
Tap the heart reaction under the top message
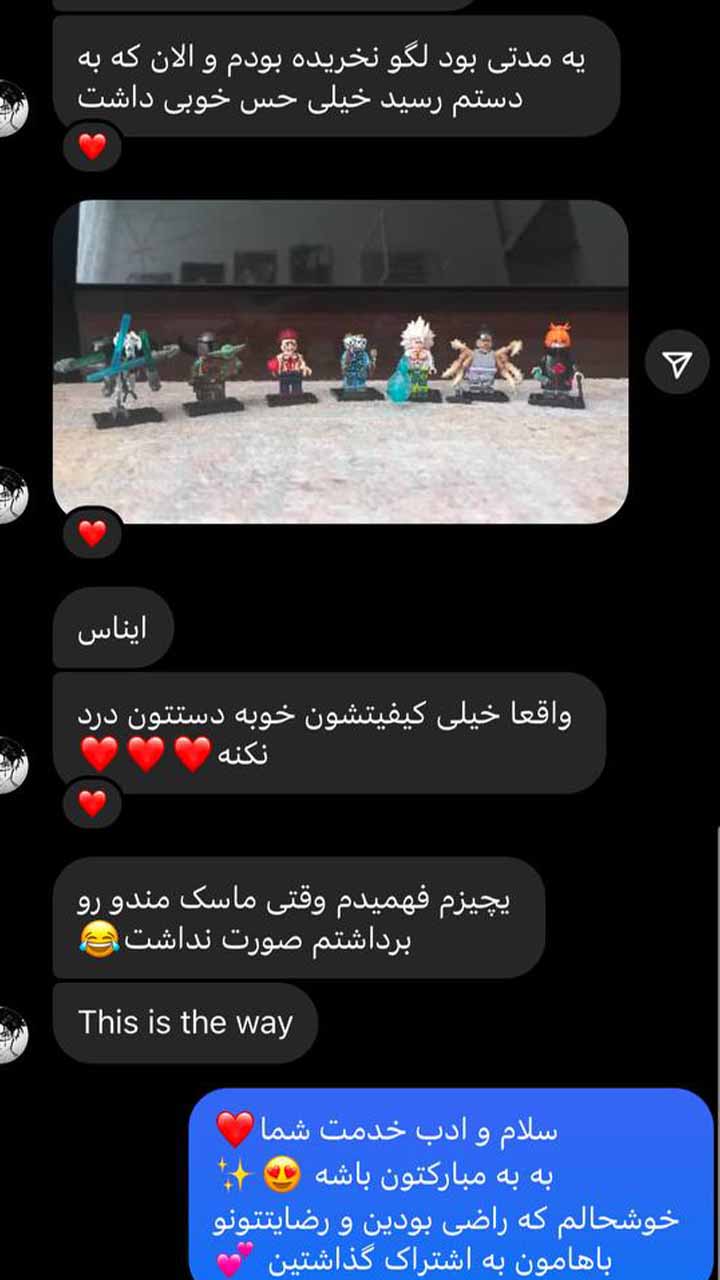pyautogui.click(x=92, y=148)
